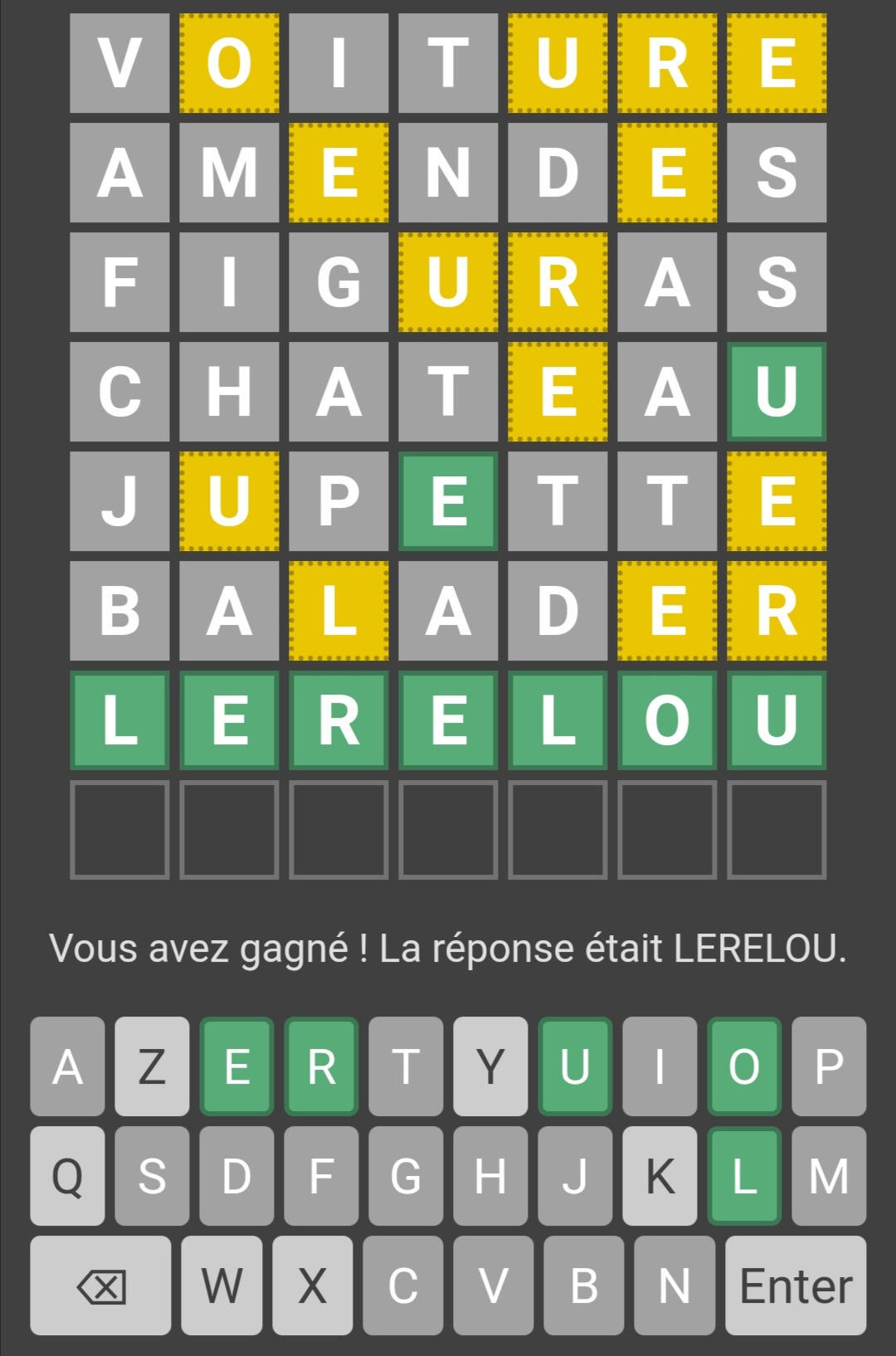Type the letter A key

tap(68, 1066)
